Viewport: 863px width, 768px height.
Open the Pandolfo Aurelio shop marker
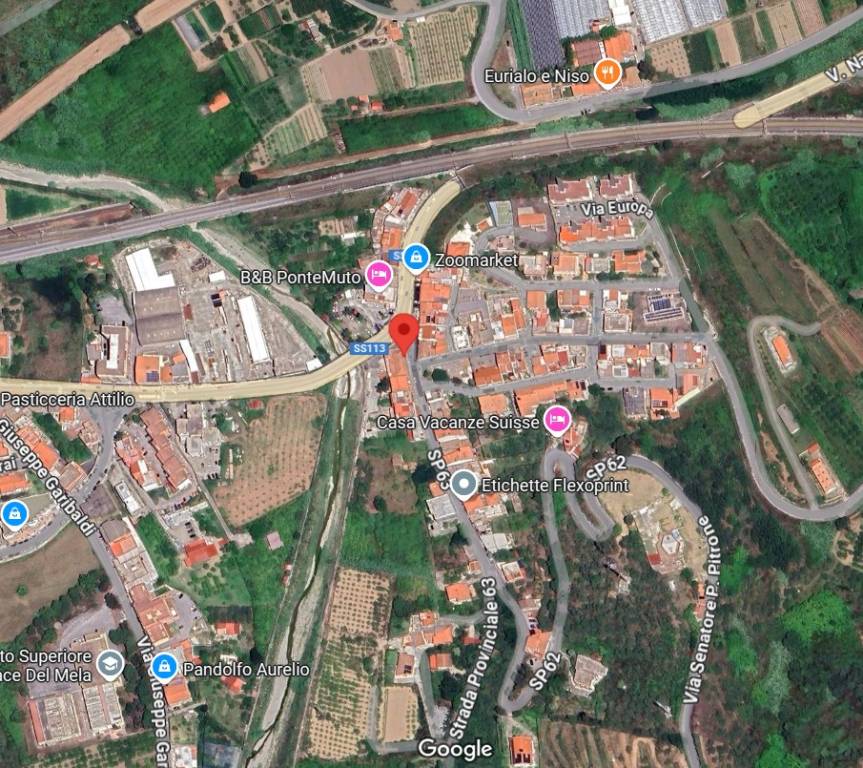(x=164, y=666)
